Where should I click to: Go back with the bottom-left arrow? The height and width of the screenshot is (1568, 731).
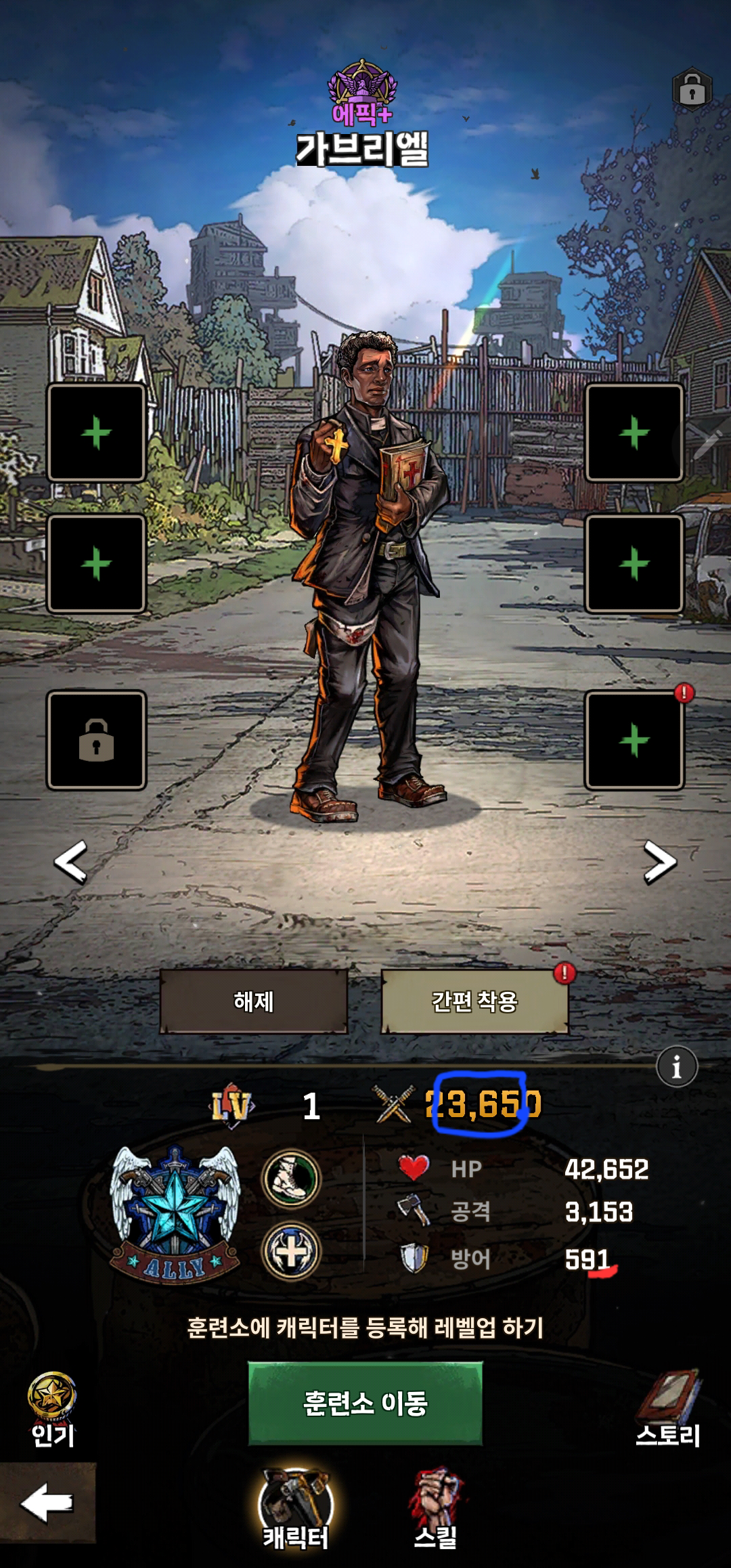coord(47,1503)
